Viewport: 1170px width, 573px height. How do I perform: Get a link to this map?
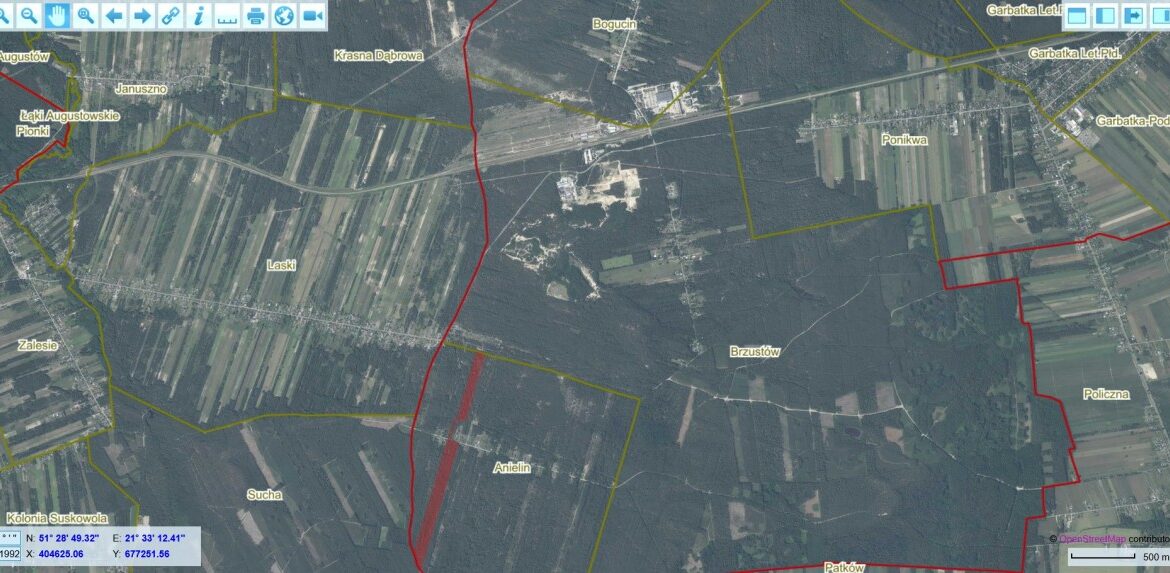click(170, 15)
